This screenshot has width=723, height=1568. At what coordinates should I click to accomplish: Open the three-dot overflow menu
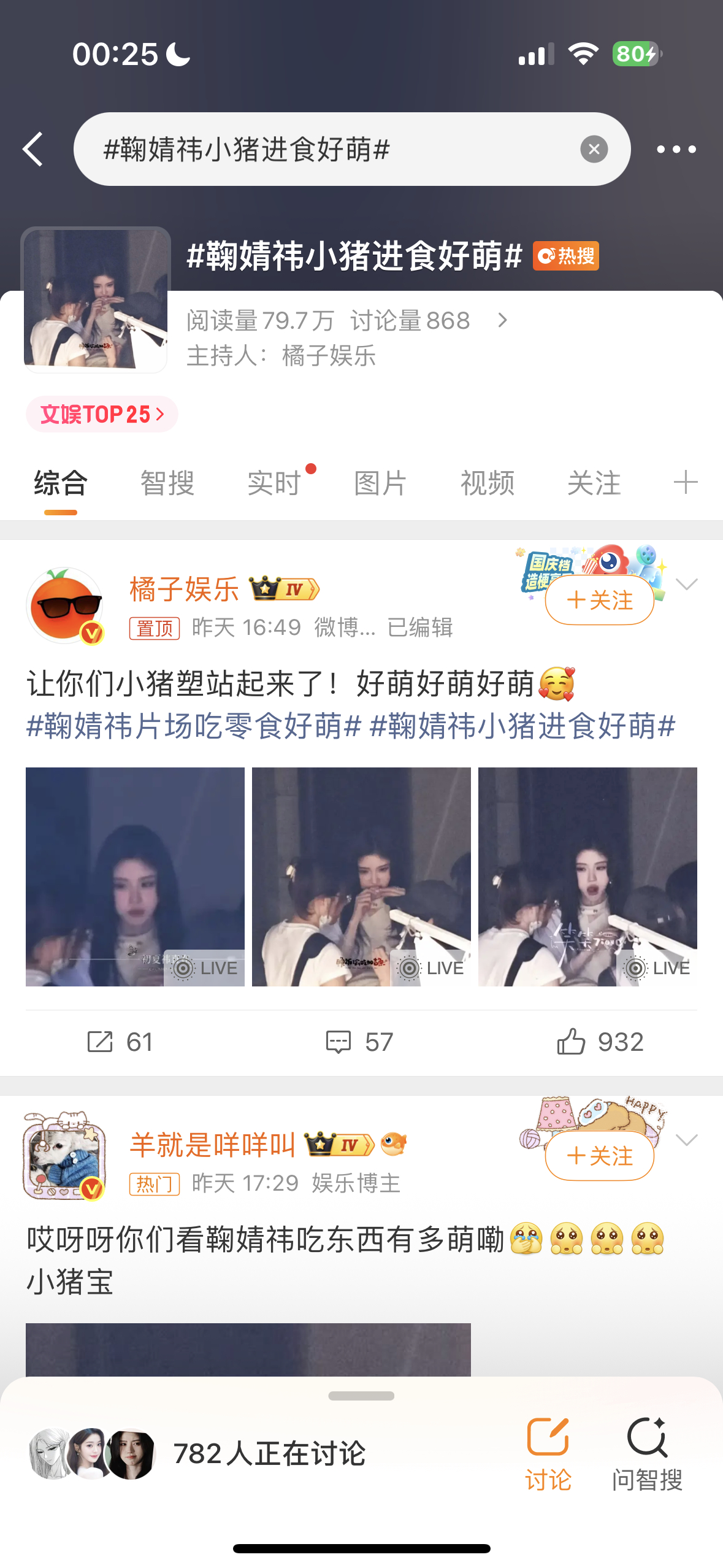coord(676,149)
